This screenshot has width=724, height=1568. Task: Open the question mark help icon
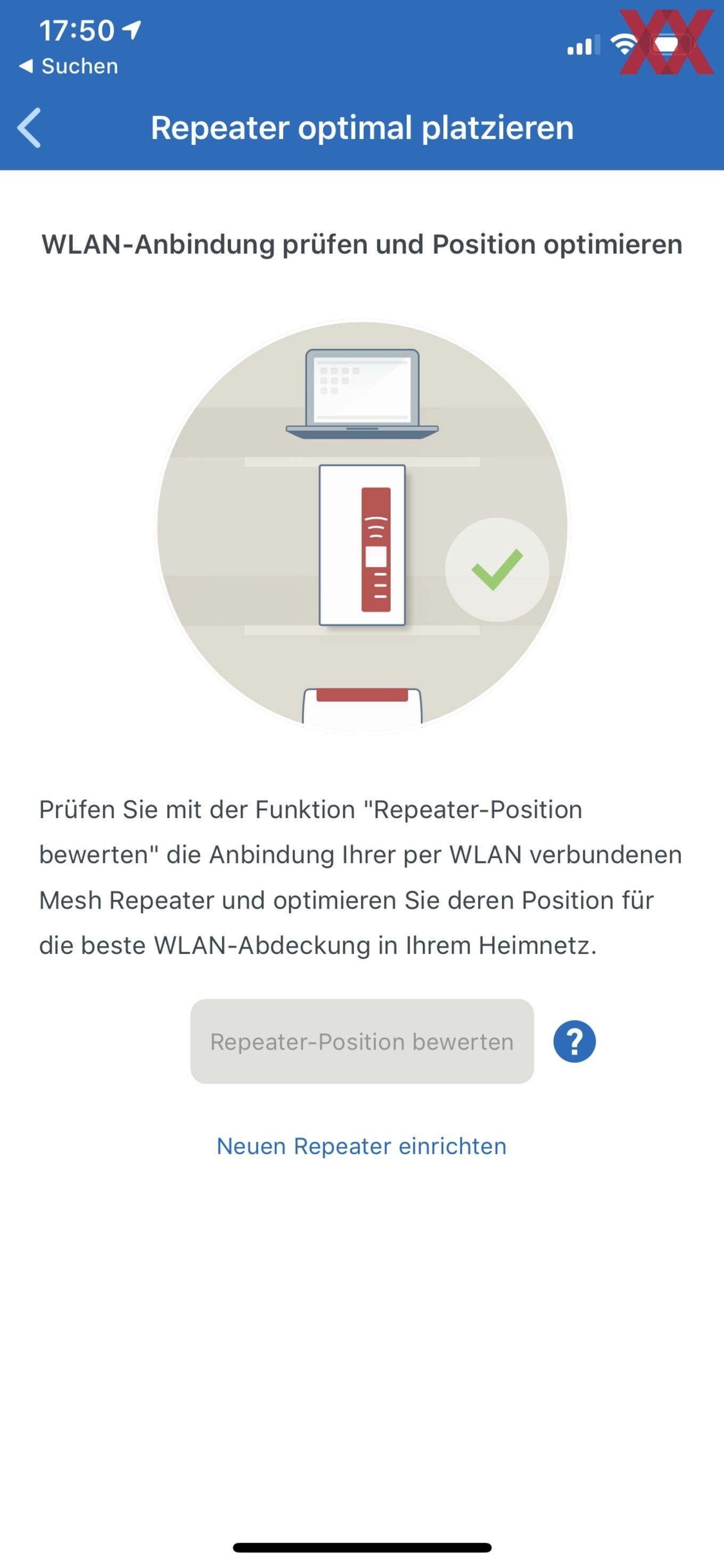pos(574,1041)
